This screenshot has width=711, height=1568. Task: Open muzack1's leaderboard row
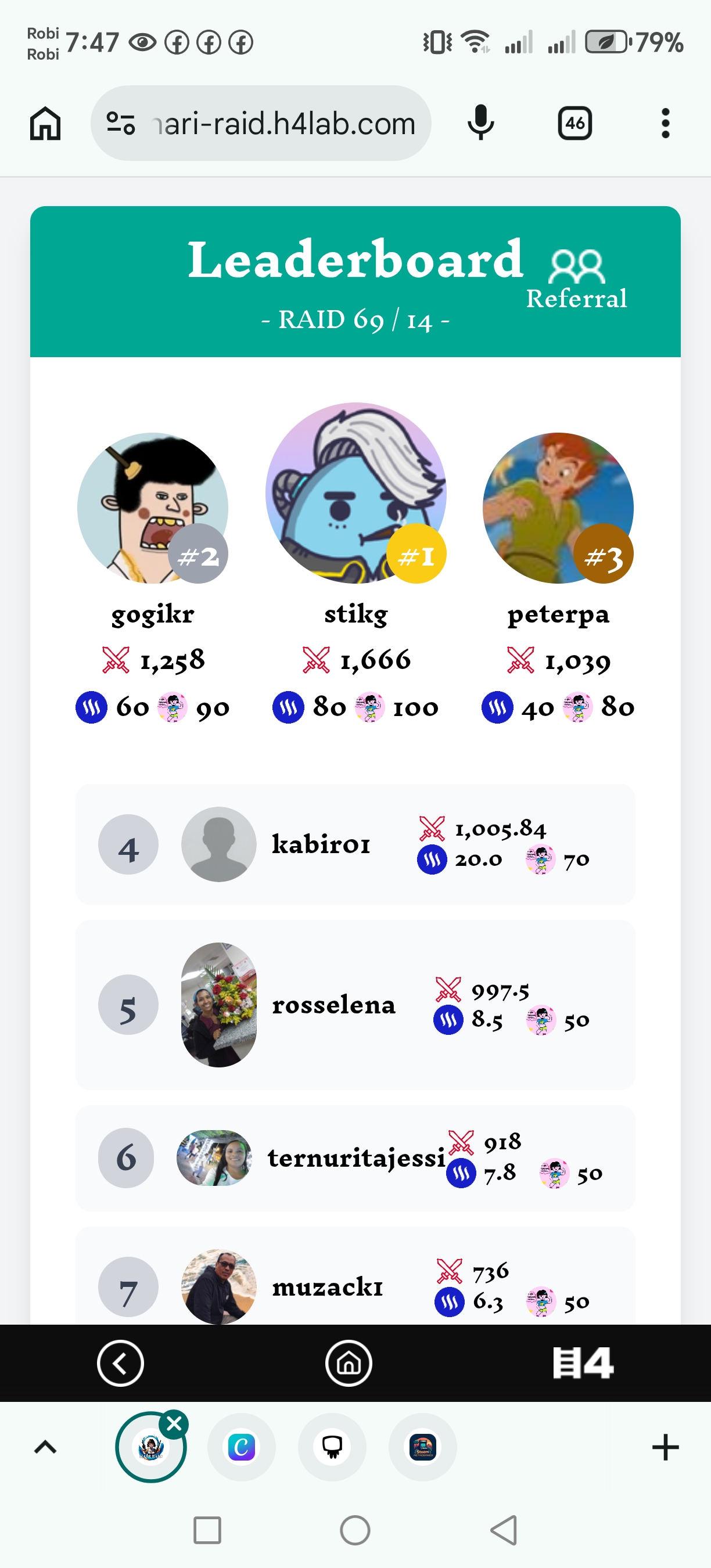pos(355,1286)
